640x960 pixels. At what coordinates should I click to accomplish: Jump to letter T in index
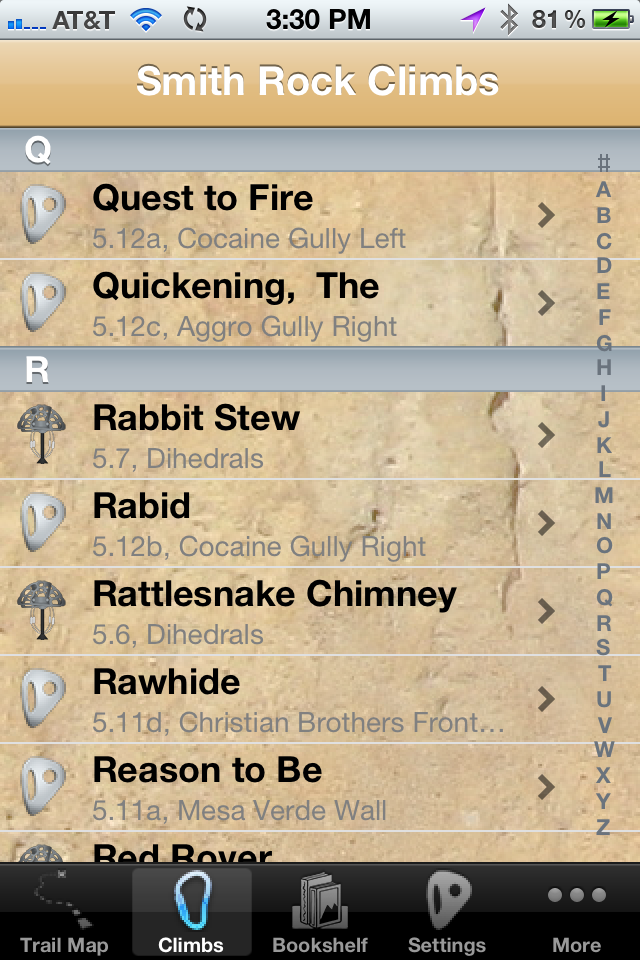(x=603, y=673)
